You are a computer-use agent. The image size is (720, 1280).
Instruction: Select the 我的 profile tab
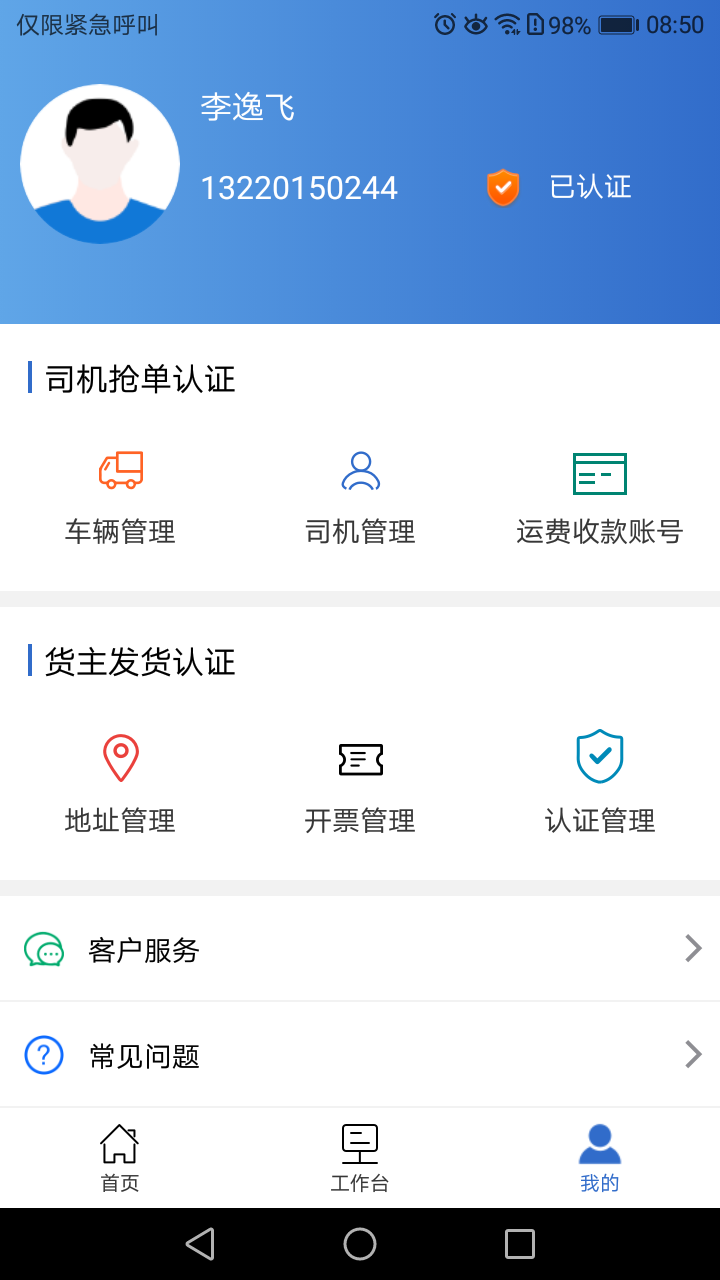(x=600, y=1158)
